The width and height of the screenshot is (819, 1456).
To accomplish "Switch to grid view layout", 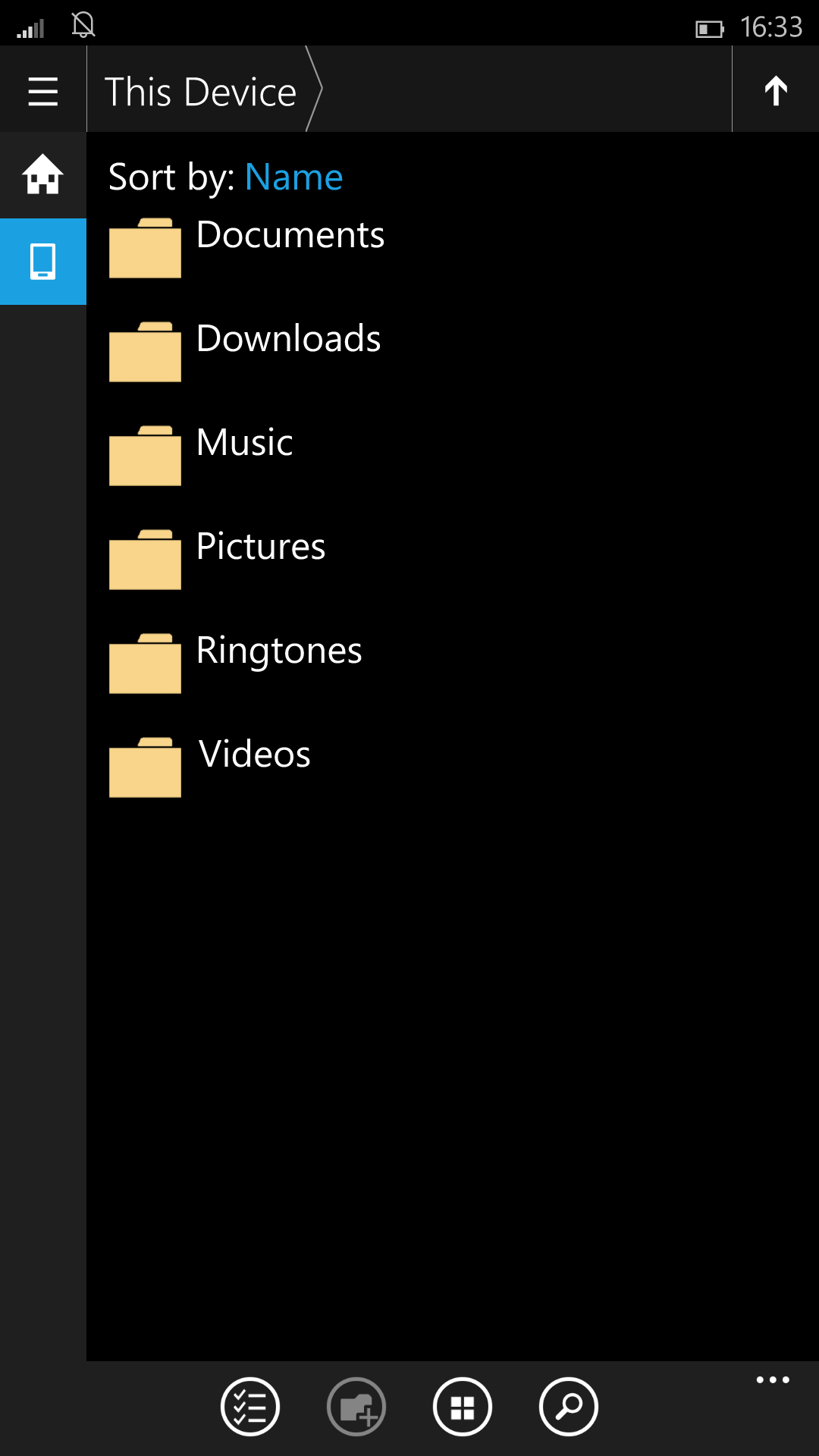I will tap(463, 1407).
